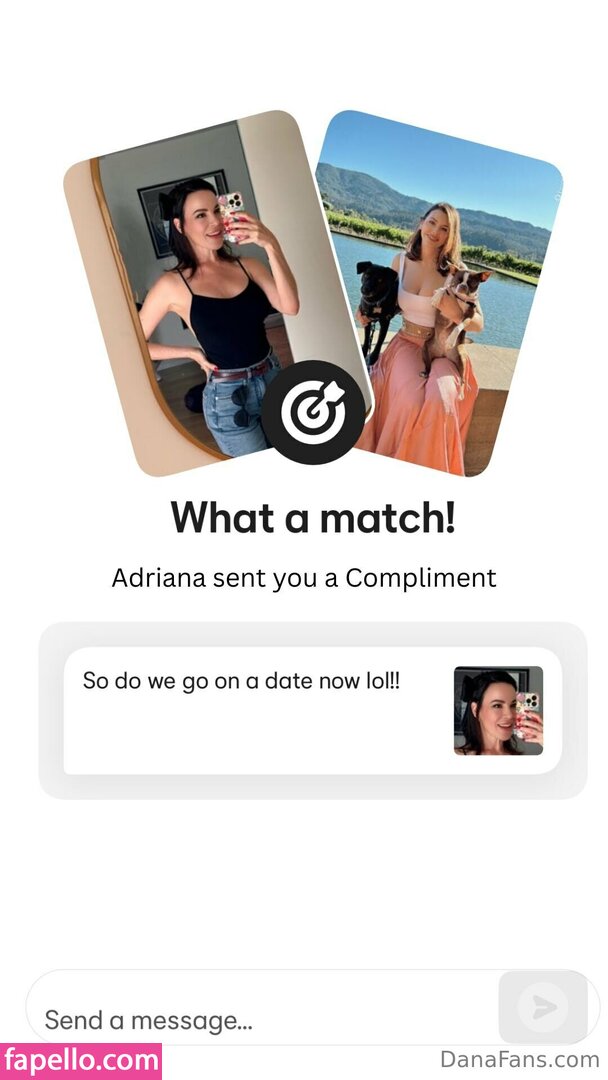Tap the send arrow button
This screenshot has width=608, height=1080.
[543, 1006]
